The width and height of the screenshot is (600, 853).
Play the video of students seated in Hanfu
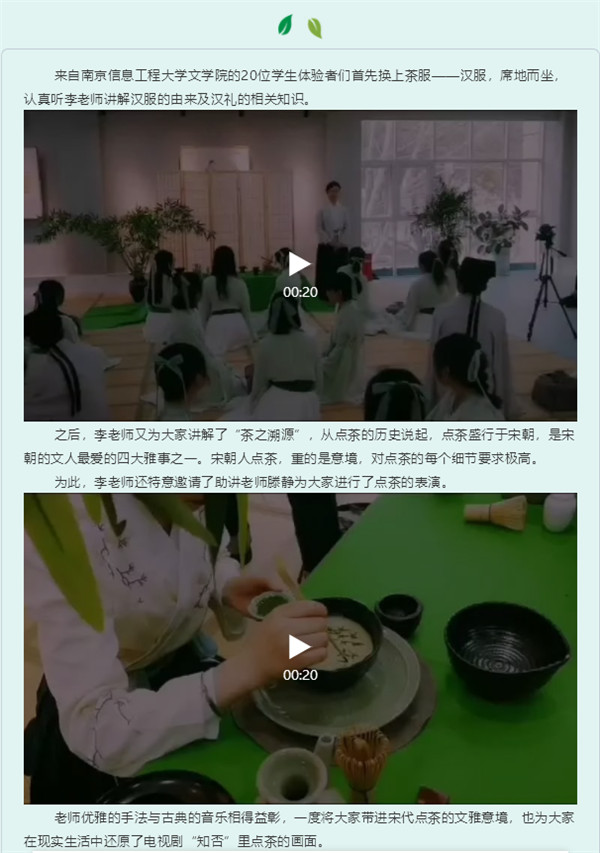click(300, 264)
